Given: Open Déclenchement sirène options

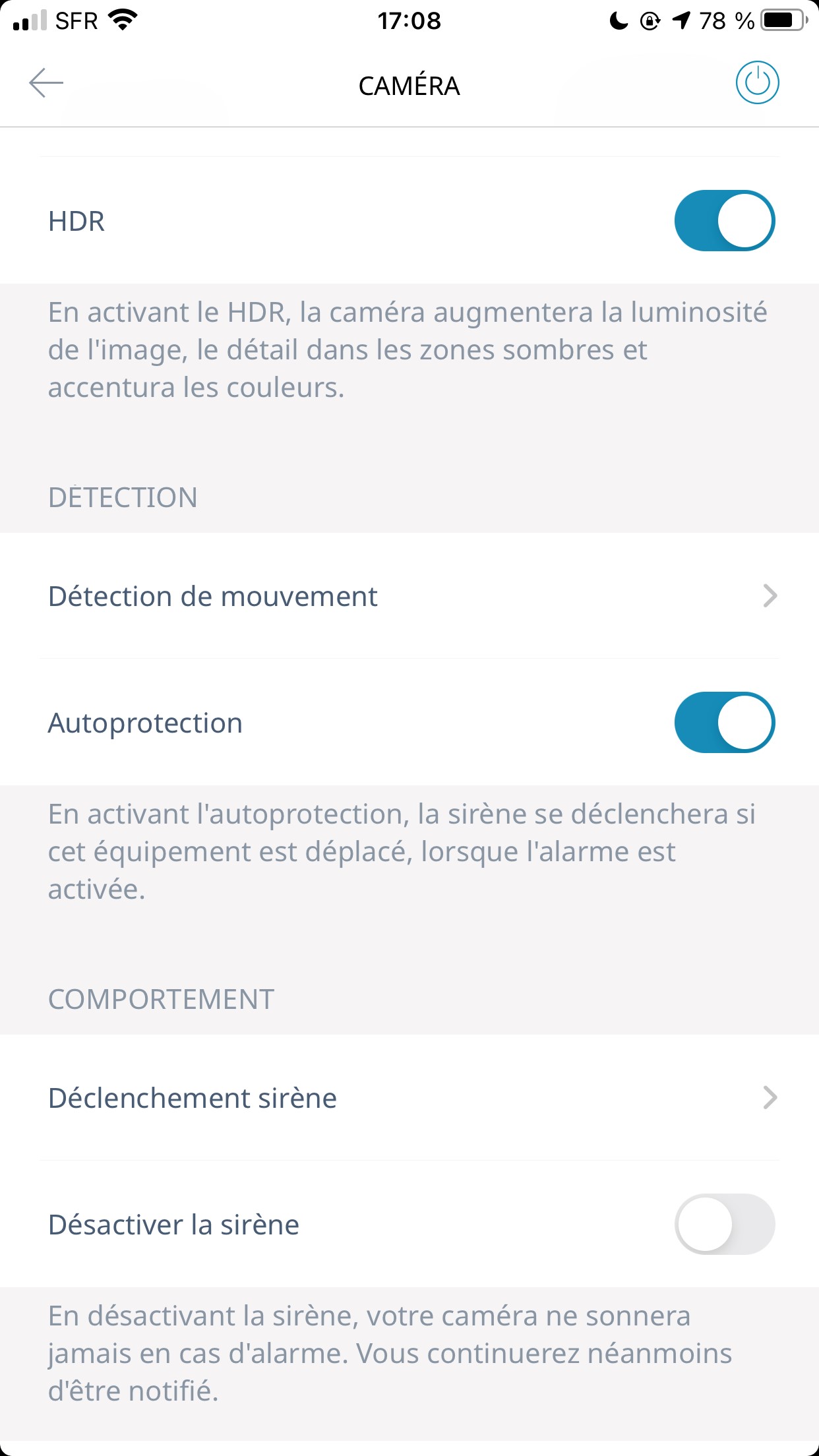Looking at the screenshot, I should pyautogui.click(x=409, y=1098).
